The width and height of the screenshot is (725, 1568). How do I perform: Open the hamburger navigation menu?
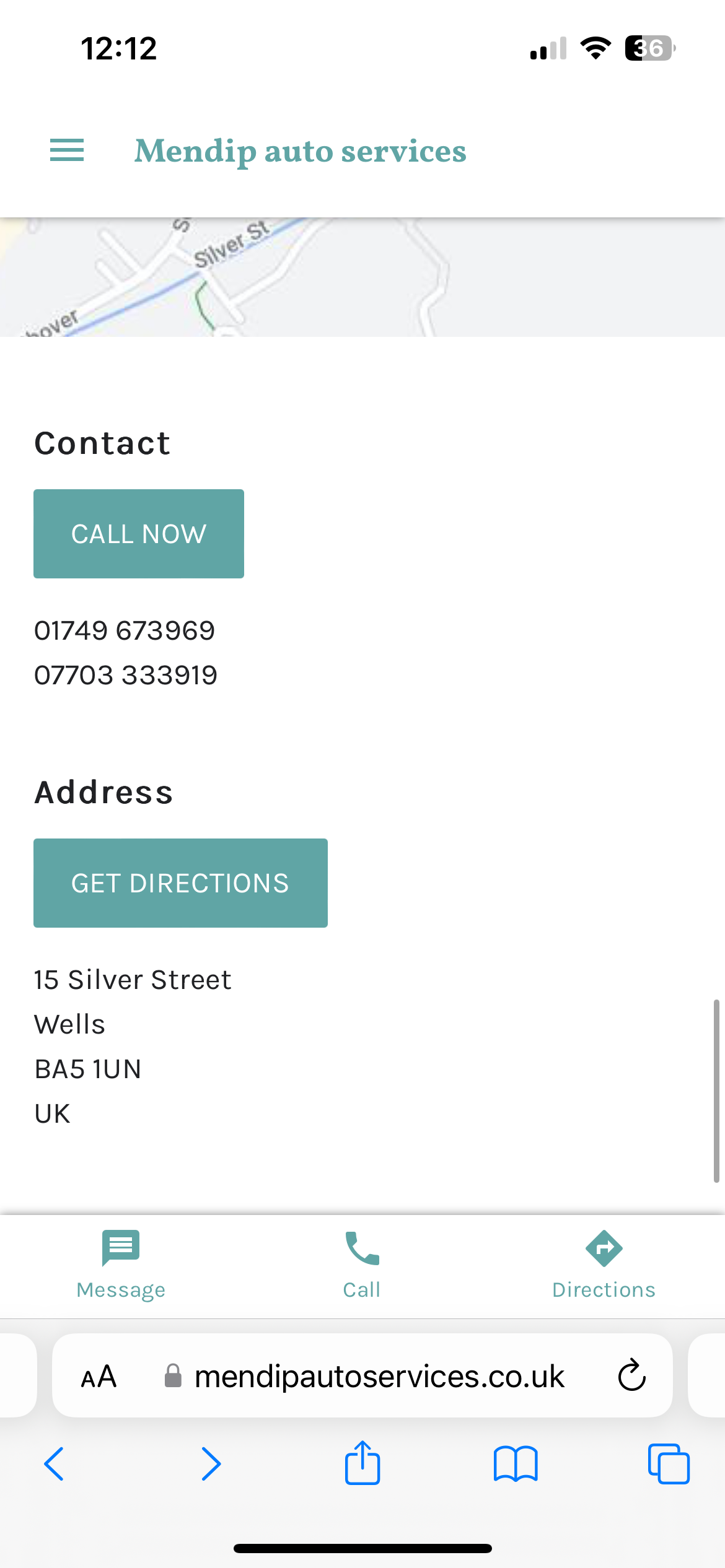(67, 150)
